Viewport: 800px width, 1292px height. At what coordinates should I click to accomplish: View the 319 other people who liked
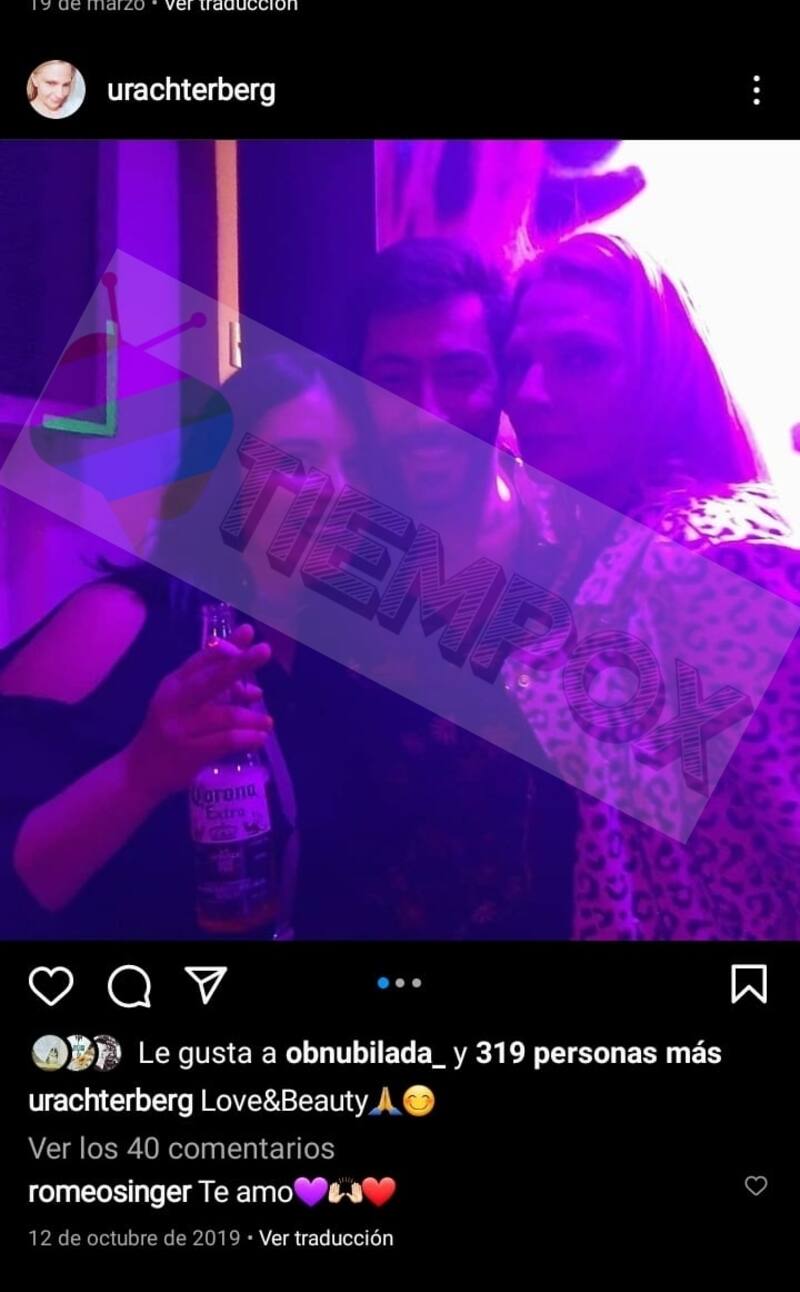pyautogui.click(x=598, y=1053)
